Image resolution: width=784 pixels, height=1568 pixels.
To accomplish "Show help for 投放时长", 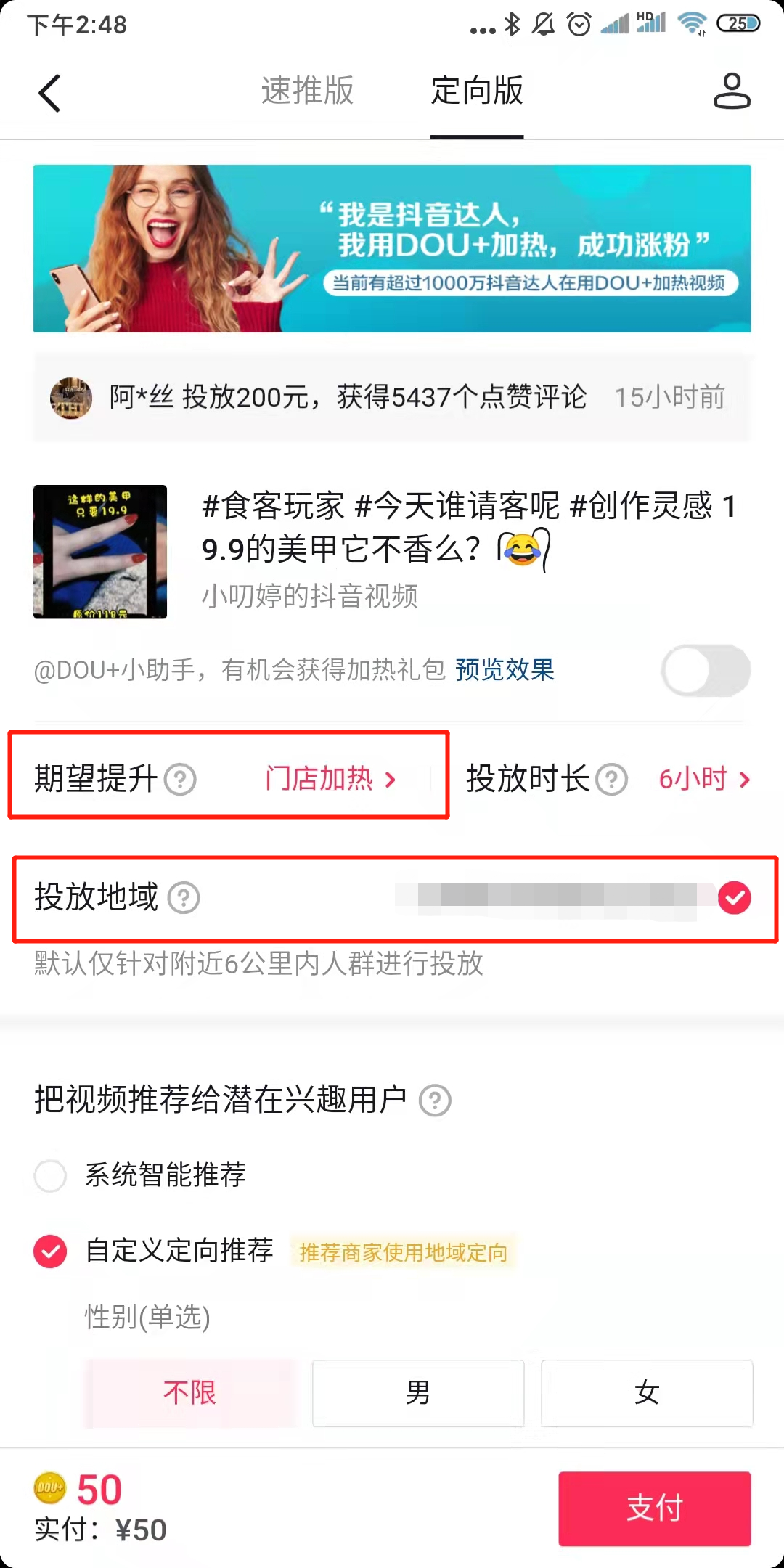I will [x=611, y=780].
